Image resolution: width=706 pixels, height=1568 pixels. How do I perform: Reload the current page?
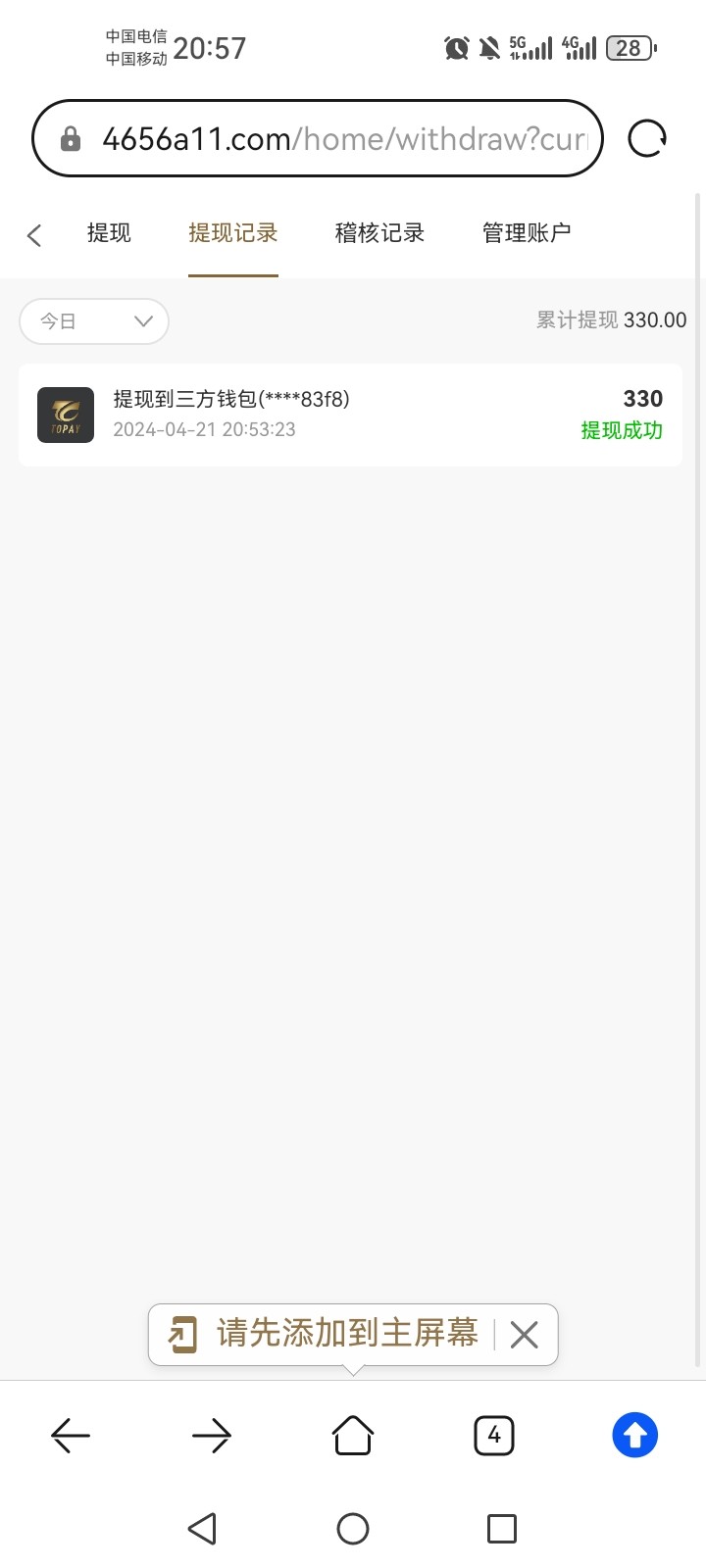click(647, 138)
